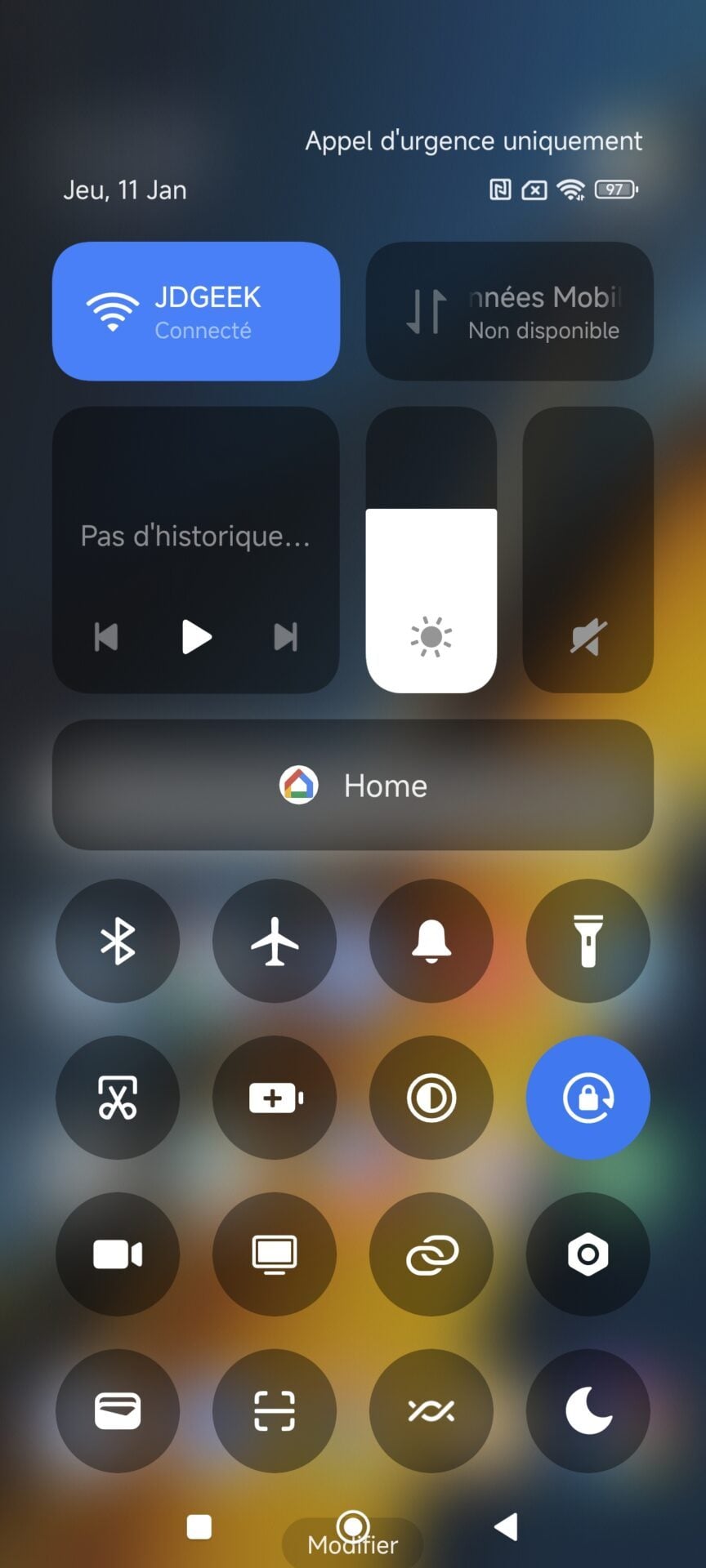The width and height of the screenshot is (706, 1568).
Task: Enable airplane mode
Action: point(275,941)
